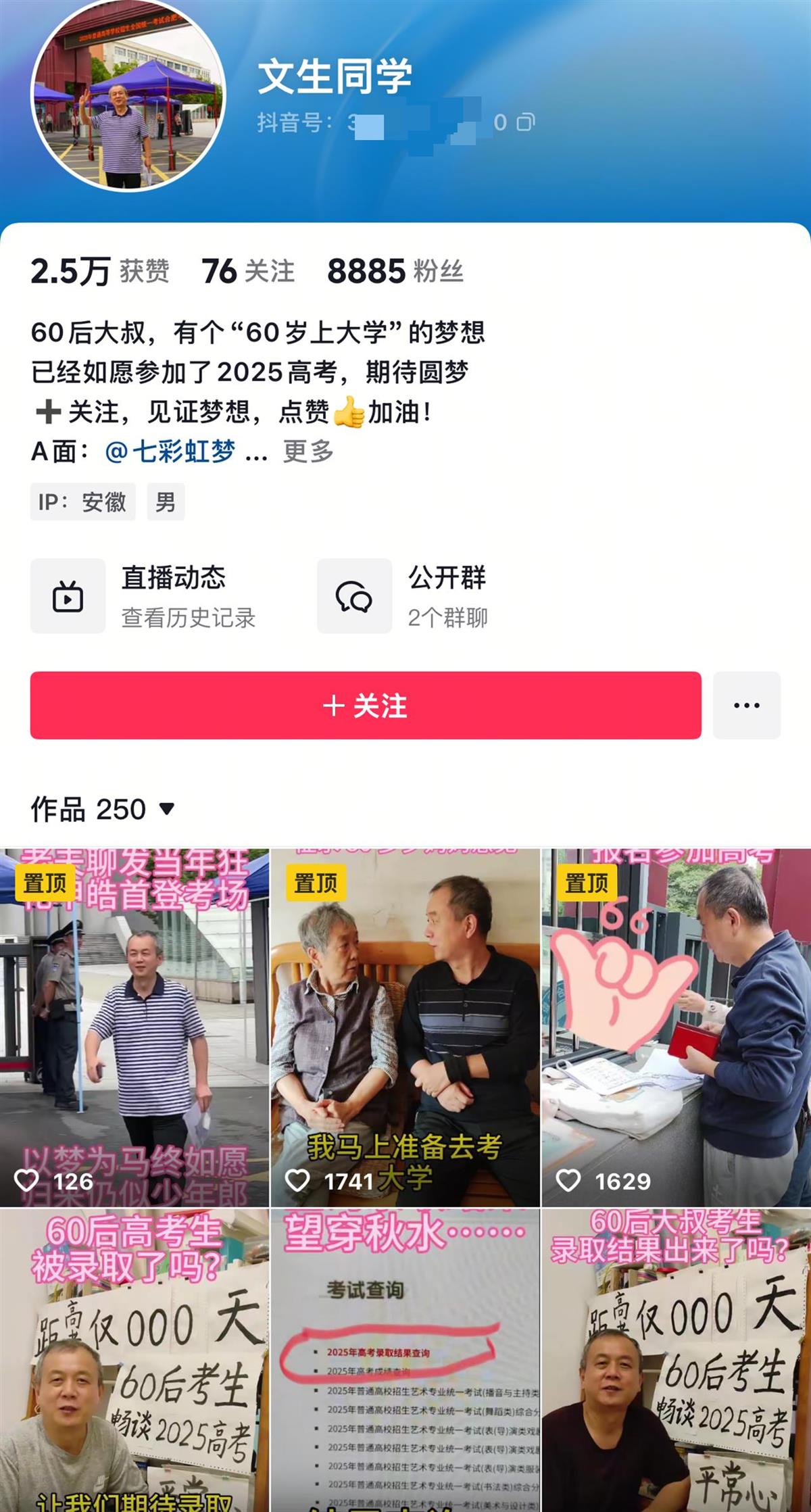Viewport: 811px width, 1512px height.
Task: Open the profile avatar photo
Action: point(128,96)
